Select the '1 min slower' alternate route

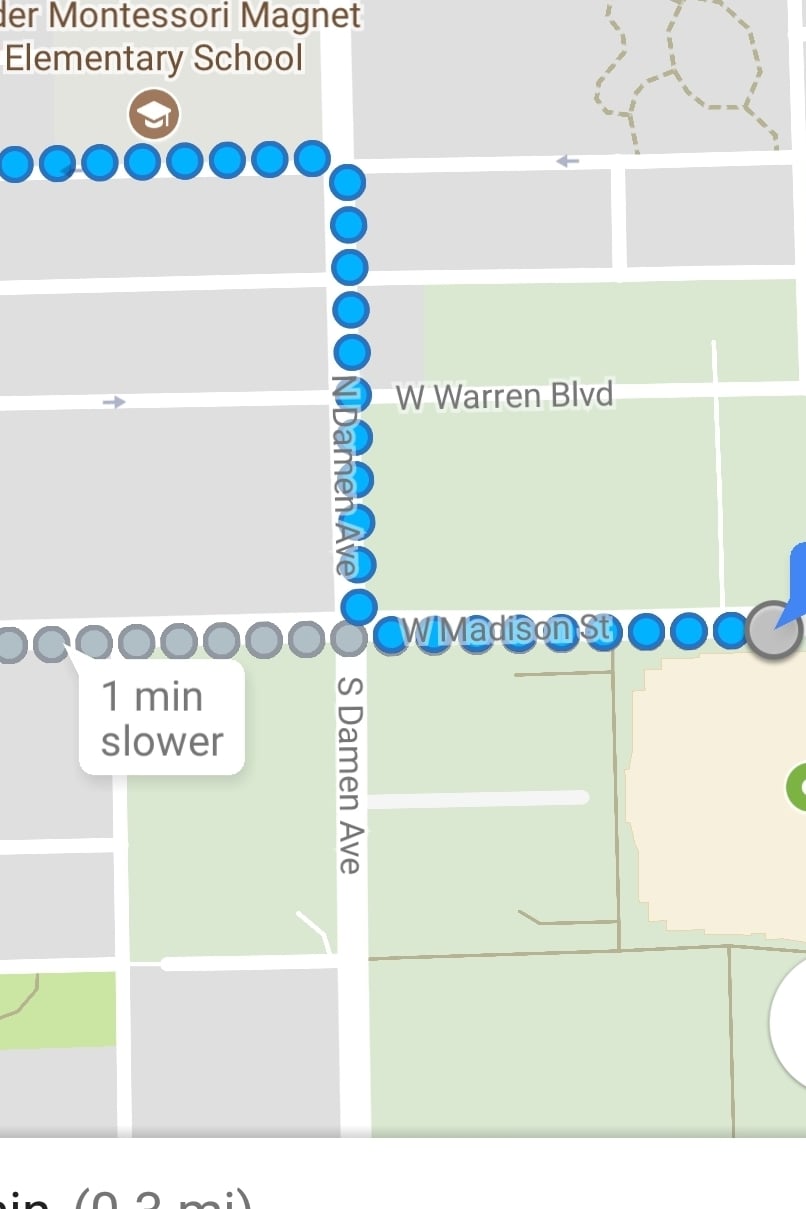tap(161, 718)
